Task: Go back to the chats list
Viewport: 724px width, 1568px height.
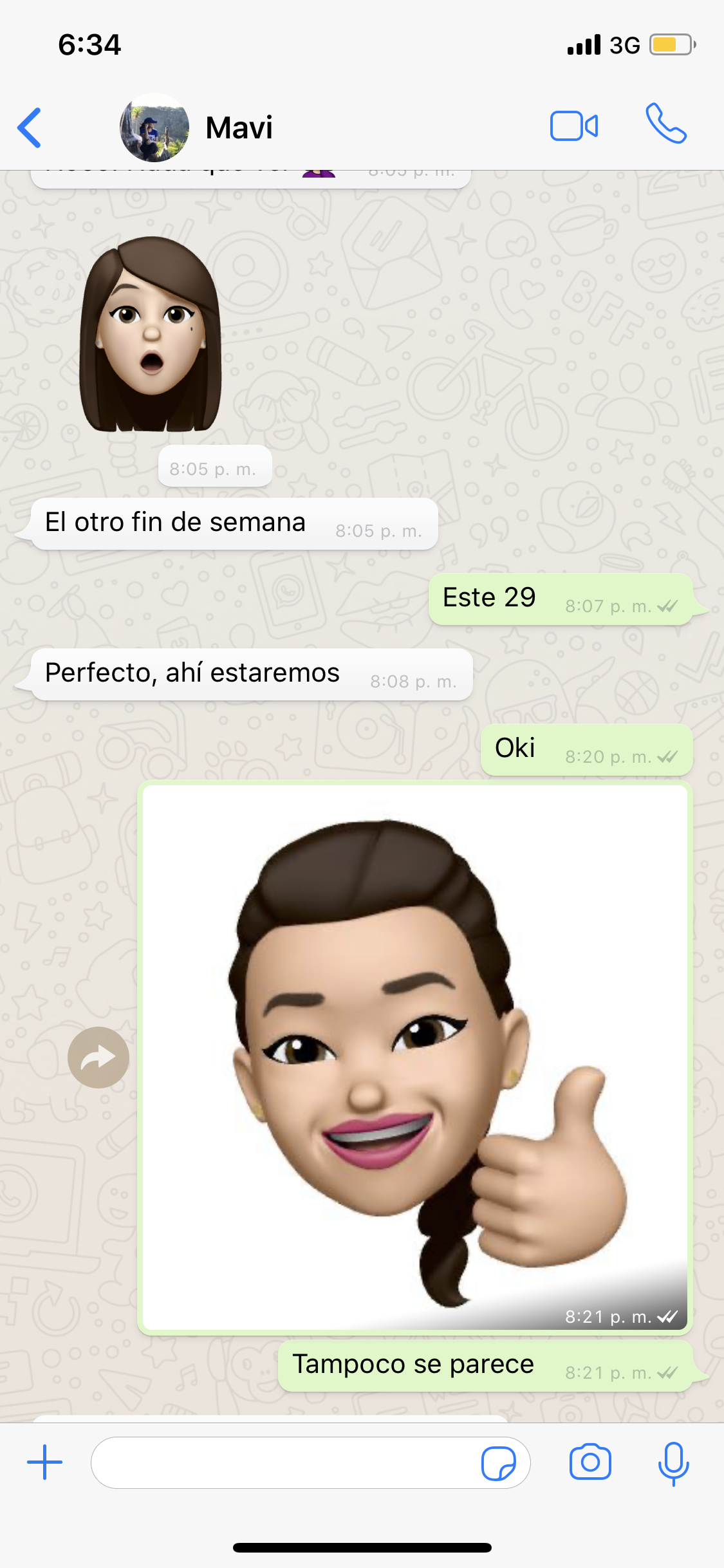Action: pyautogui.click(x=30, y=127)
